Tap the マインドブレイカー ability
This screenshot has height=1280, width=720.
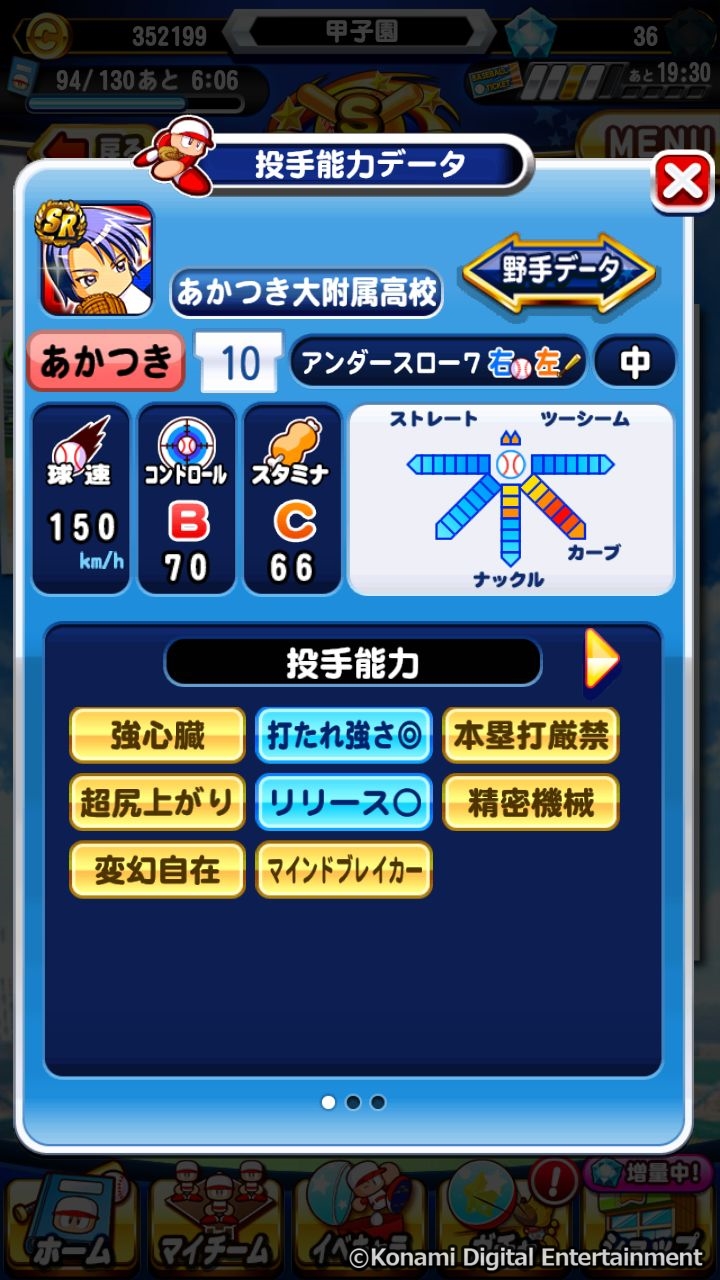point(344,869)
